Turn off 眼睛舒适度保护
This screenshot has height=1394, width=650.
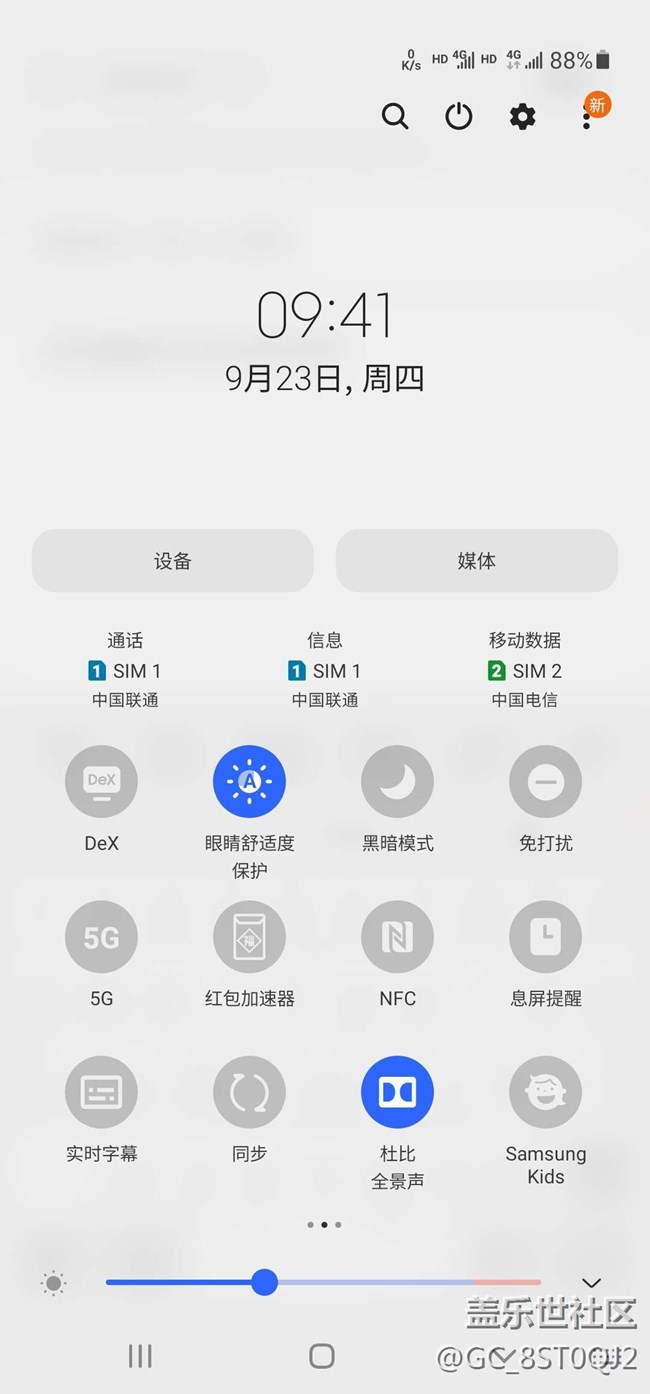[249, 781]
